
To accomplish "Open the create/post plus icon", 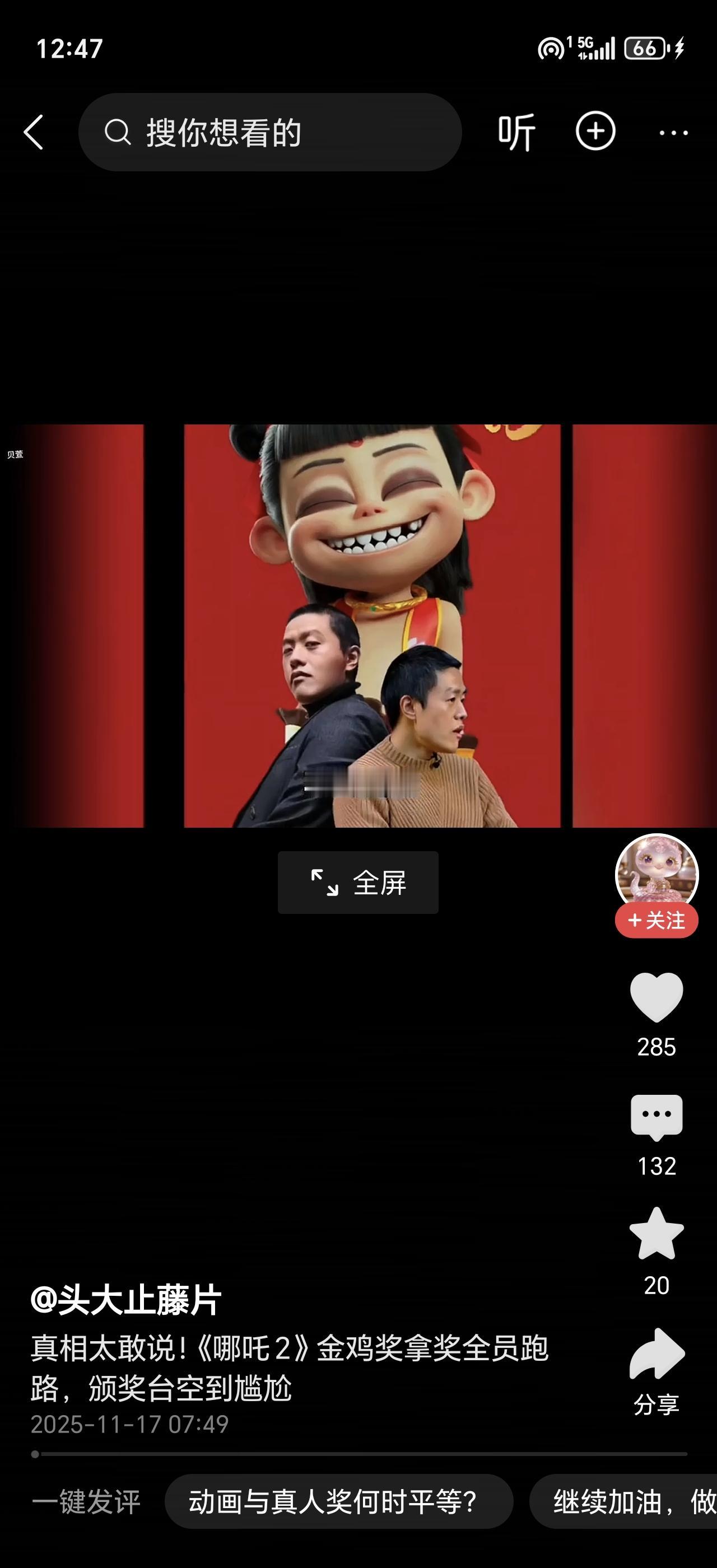I will point(594,131).
